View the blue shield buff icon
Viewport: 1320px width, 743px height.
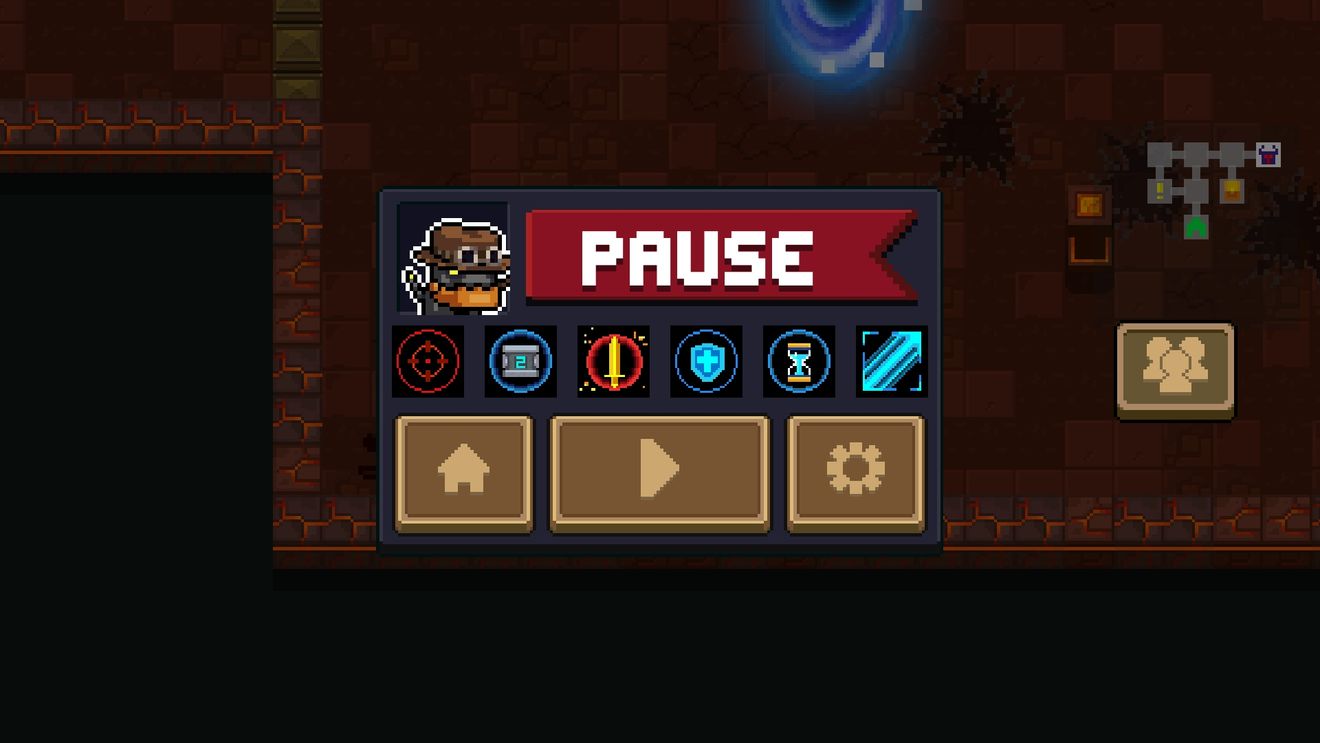tap(706, 361)
